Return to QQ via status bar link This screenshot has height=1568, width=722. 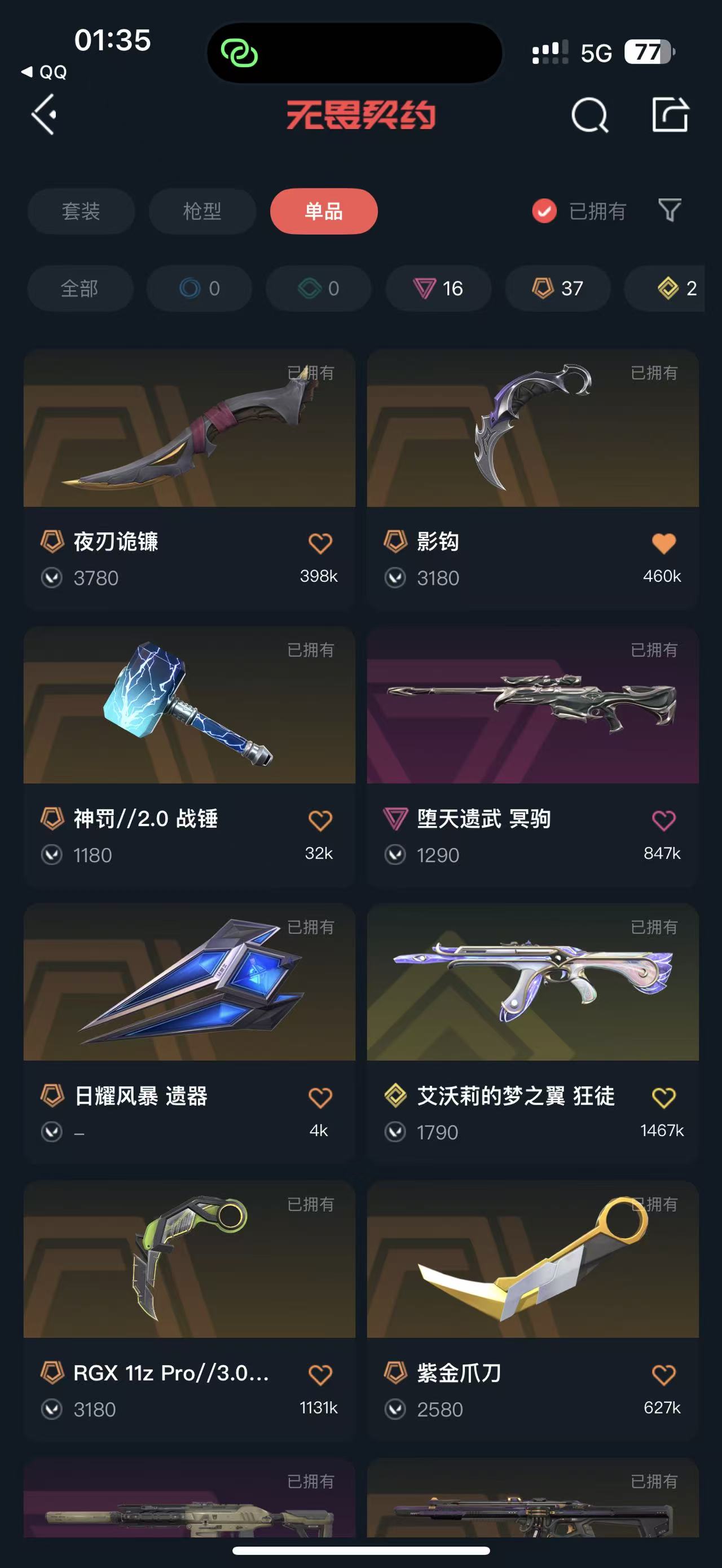tap(44, 72)
